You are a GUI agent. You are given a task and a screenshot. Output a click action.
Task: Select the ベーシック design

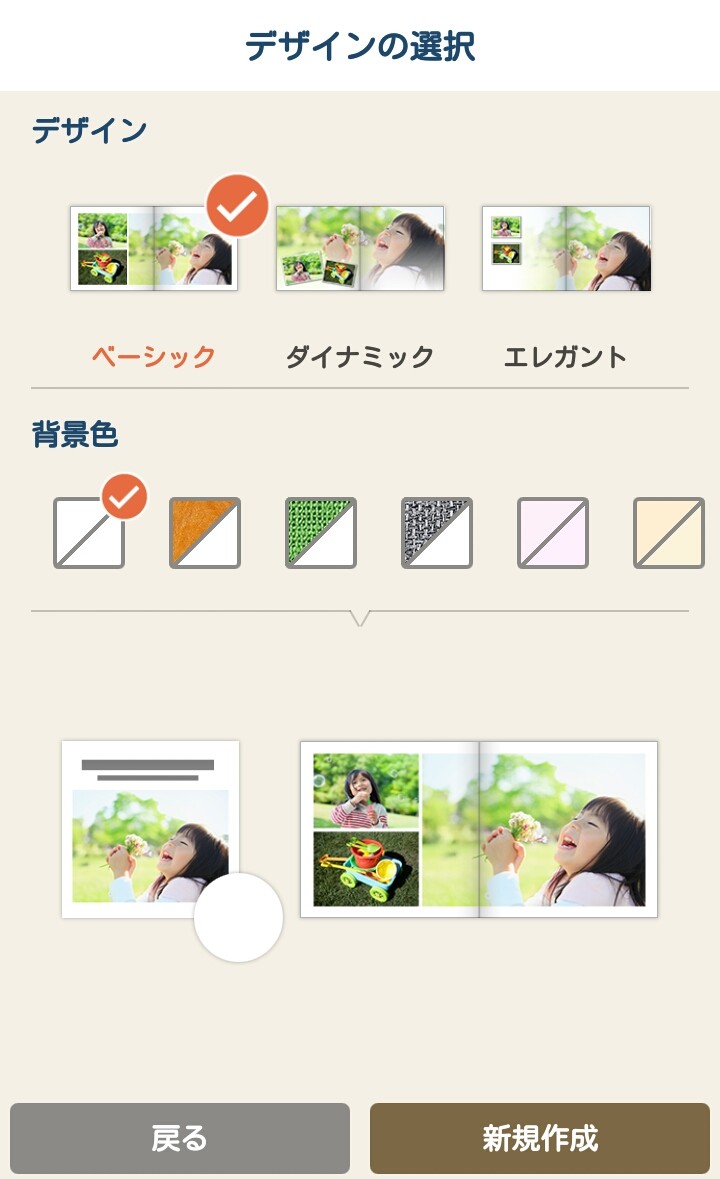[x=154, y=250]
